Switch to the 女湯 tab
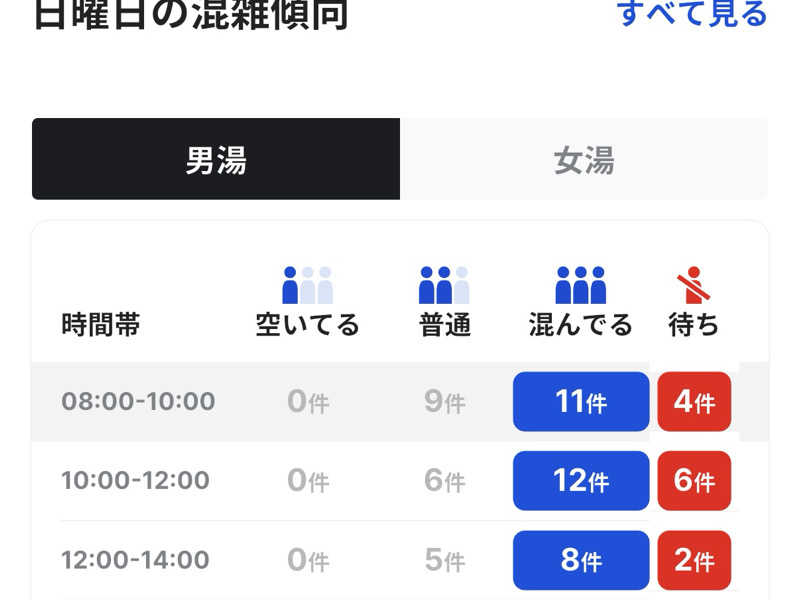Screen dimensions: 800x600 pos(584,160)
